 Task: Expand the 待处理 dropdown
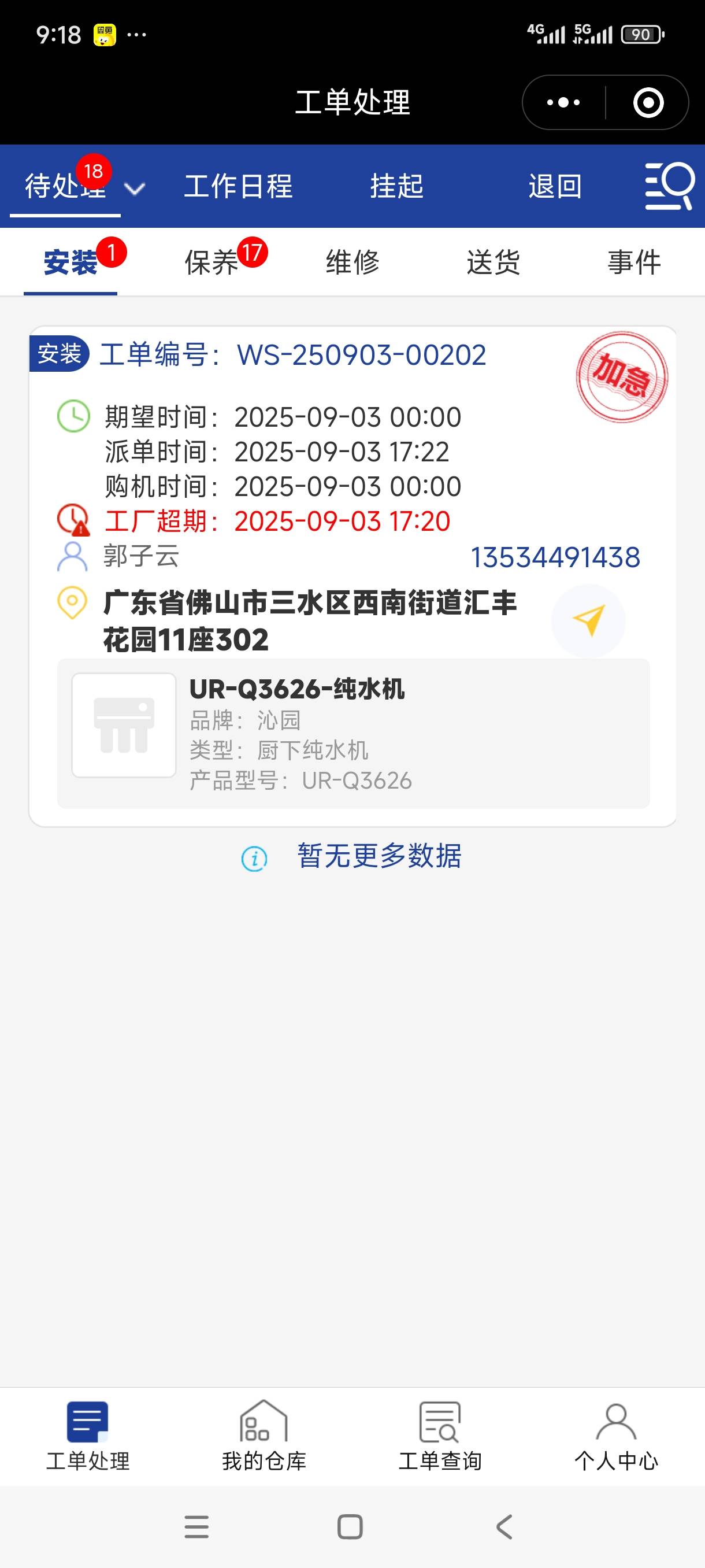(x=135, y=188)
